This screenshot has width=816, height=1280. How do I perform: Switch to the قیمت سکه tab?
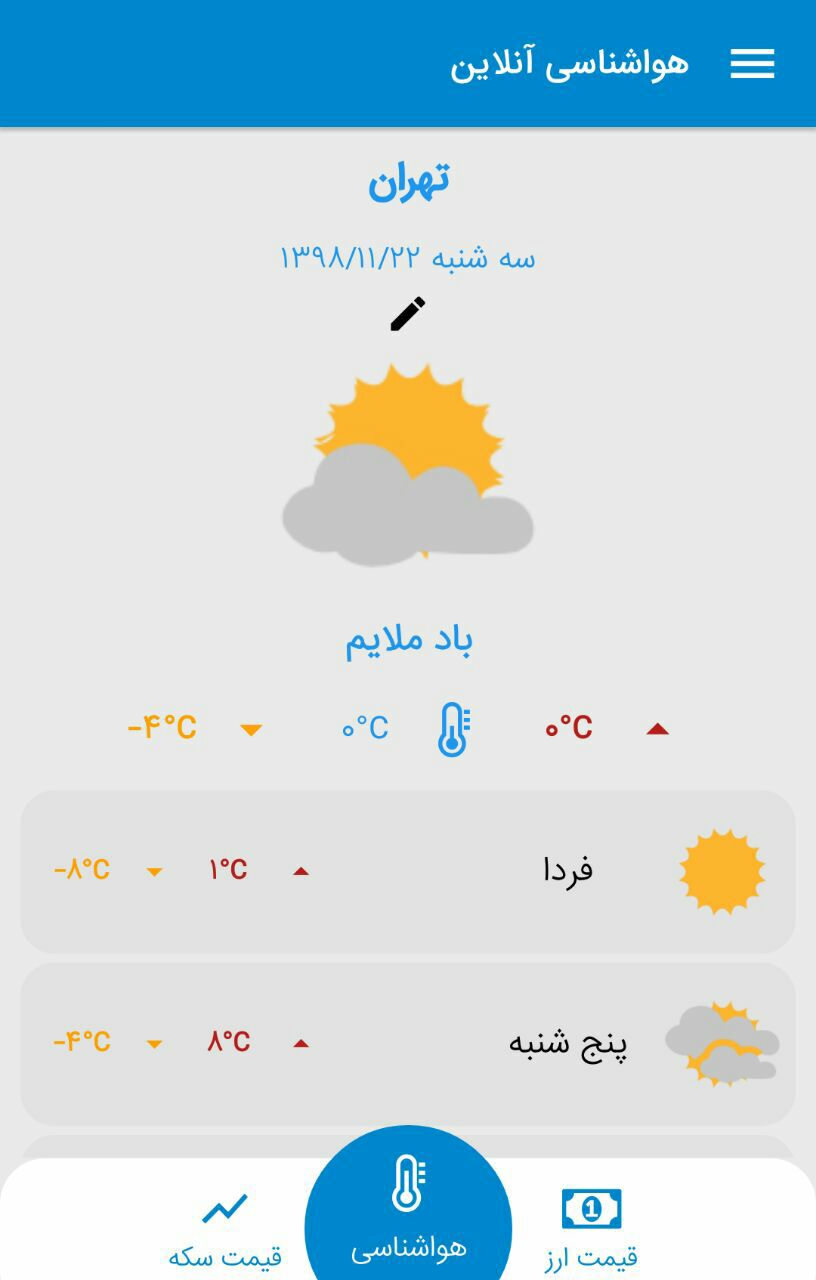click(x=225, y=1227)
